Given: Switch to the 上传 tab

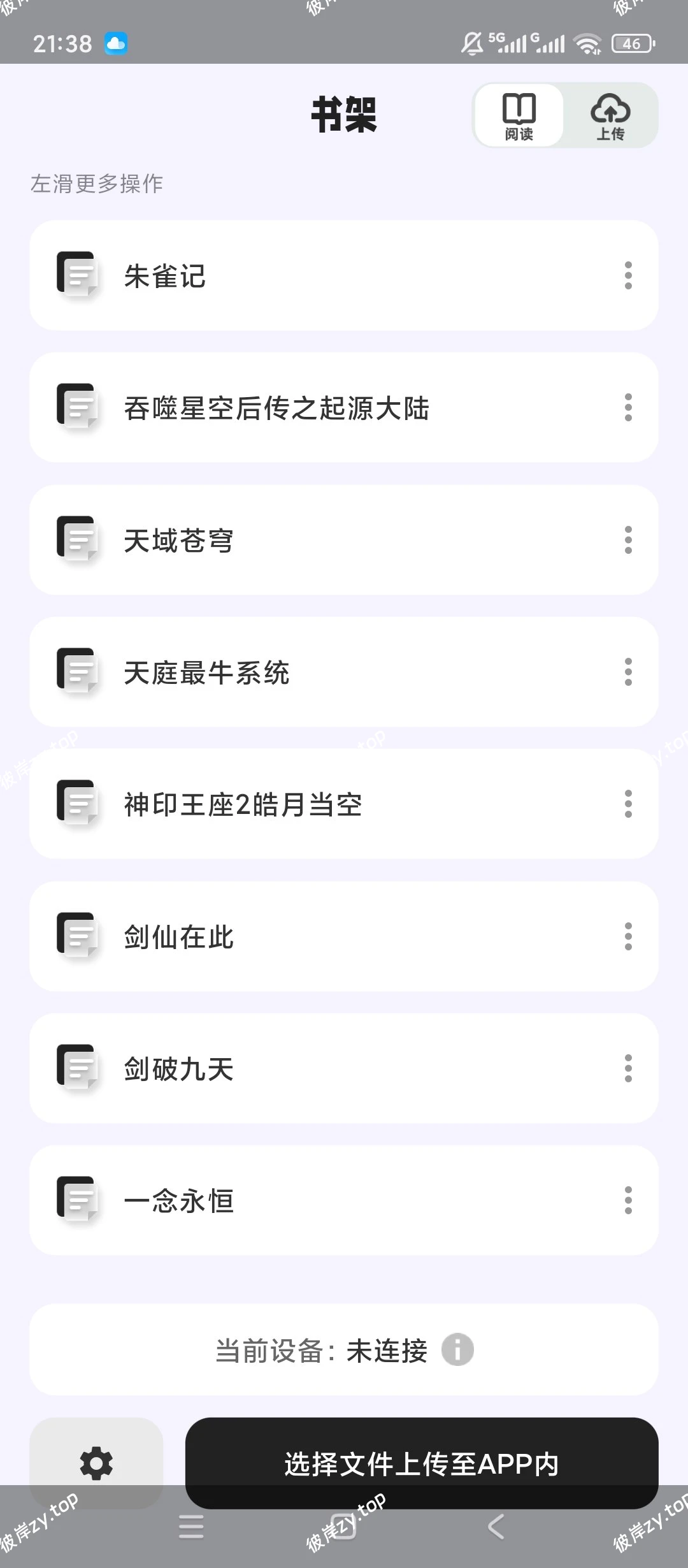Looking at the screenshot, I should coord(610,115).
